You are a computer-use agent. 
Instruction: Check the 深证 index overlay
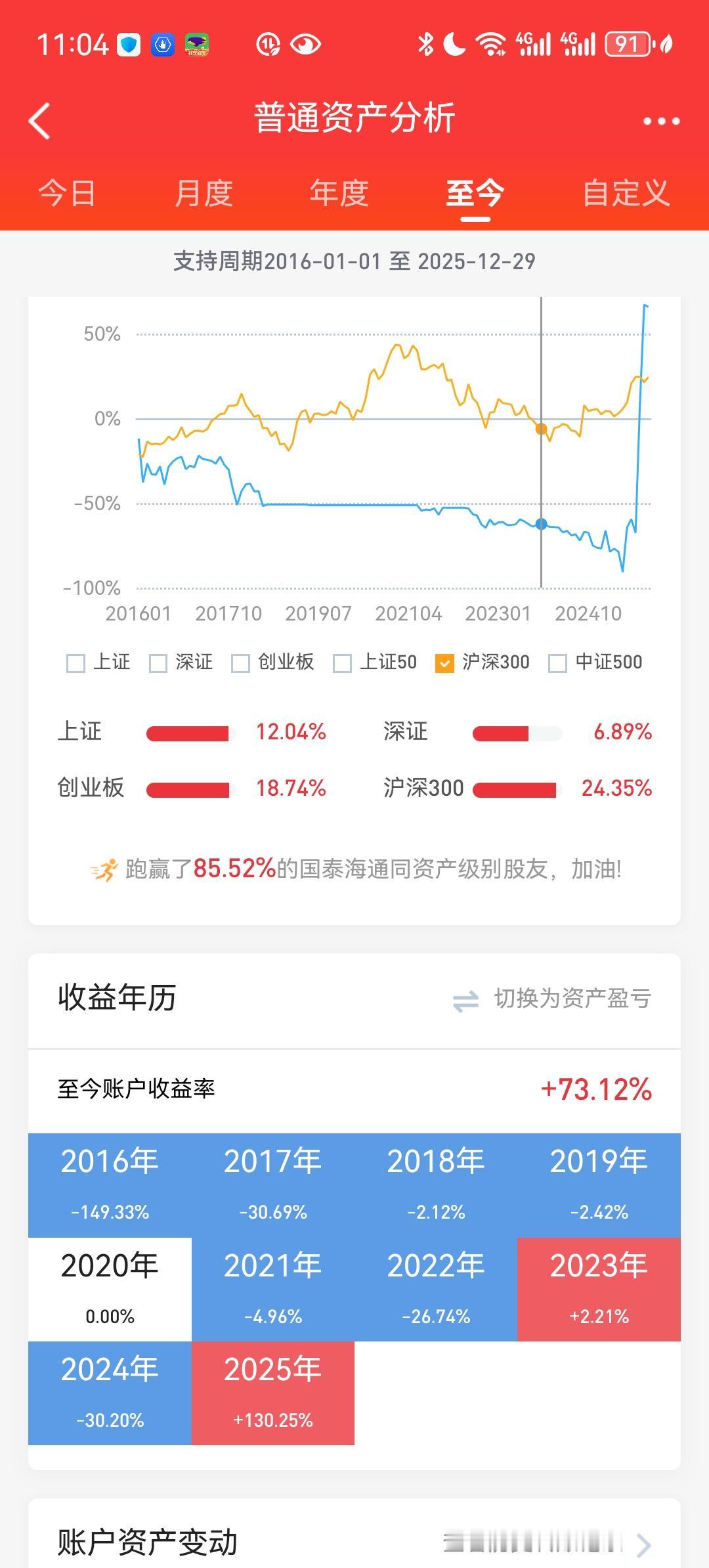pyautogui.click(x=157, y=663)
